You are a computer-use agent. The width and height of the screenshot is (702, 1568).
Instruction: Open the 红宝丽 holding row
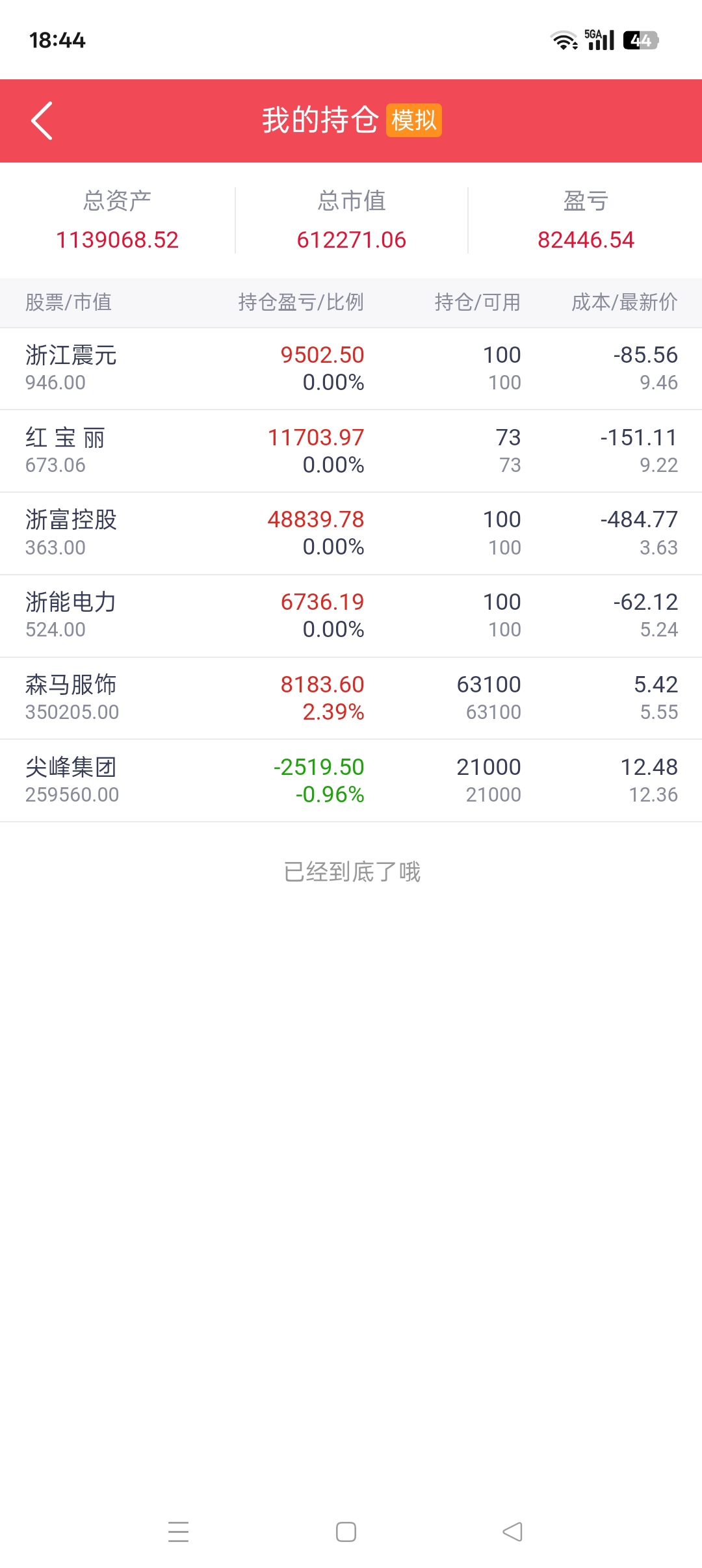coord(351,451)
